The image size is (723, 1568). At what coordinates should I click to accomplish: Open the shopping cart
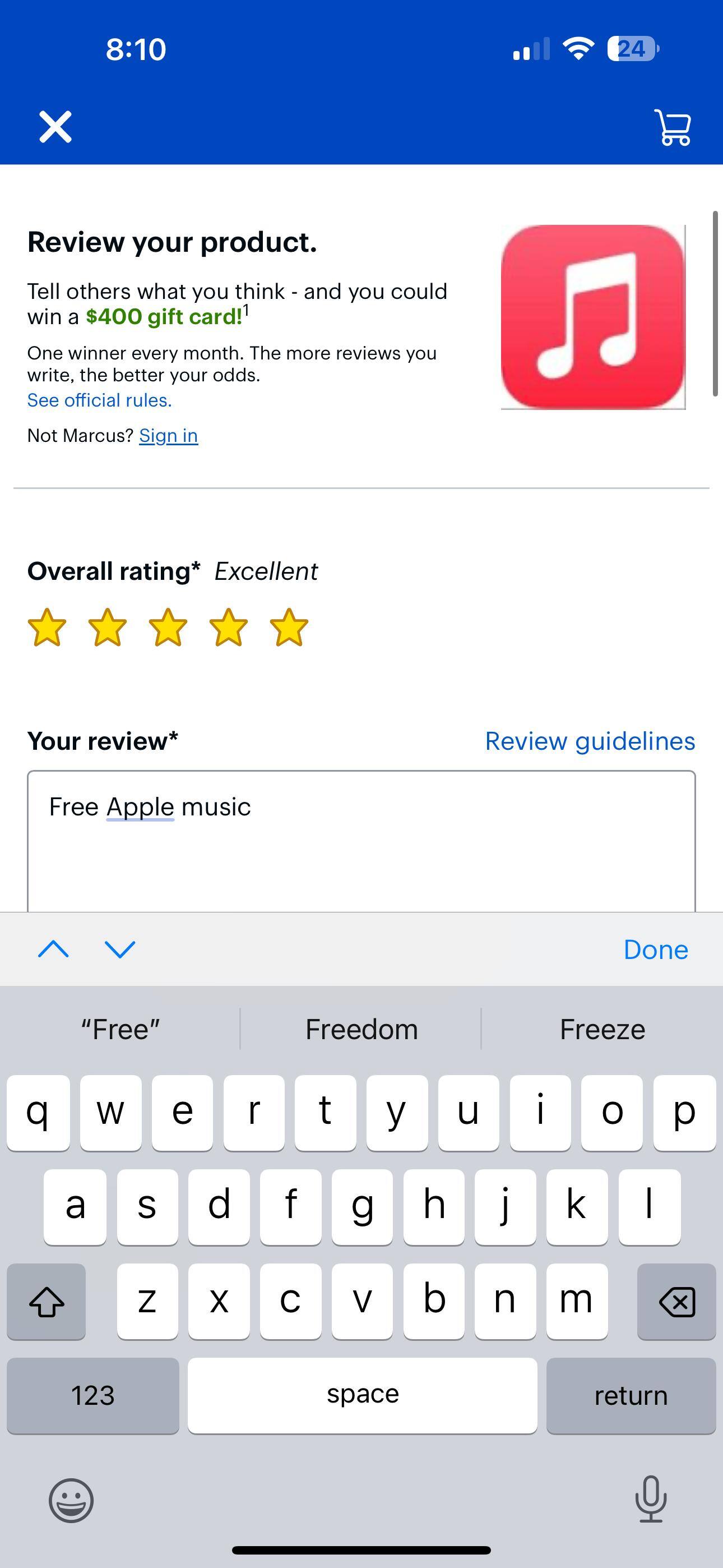[673, 126]
